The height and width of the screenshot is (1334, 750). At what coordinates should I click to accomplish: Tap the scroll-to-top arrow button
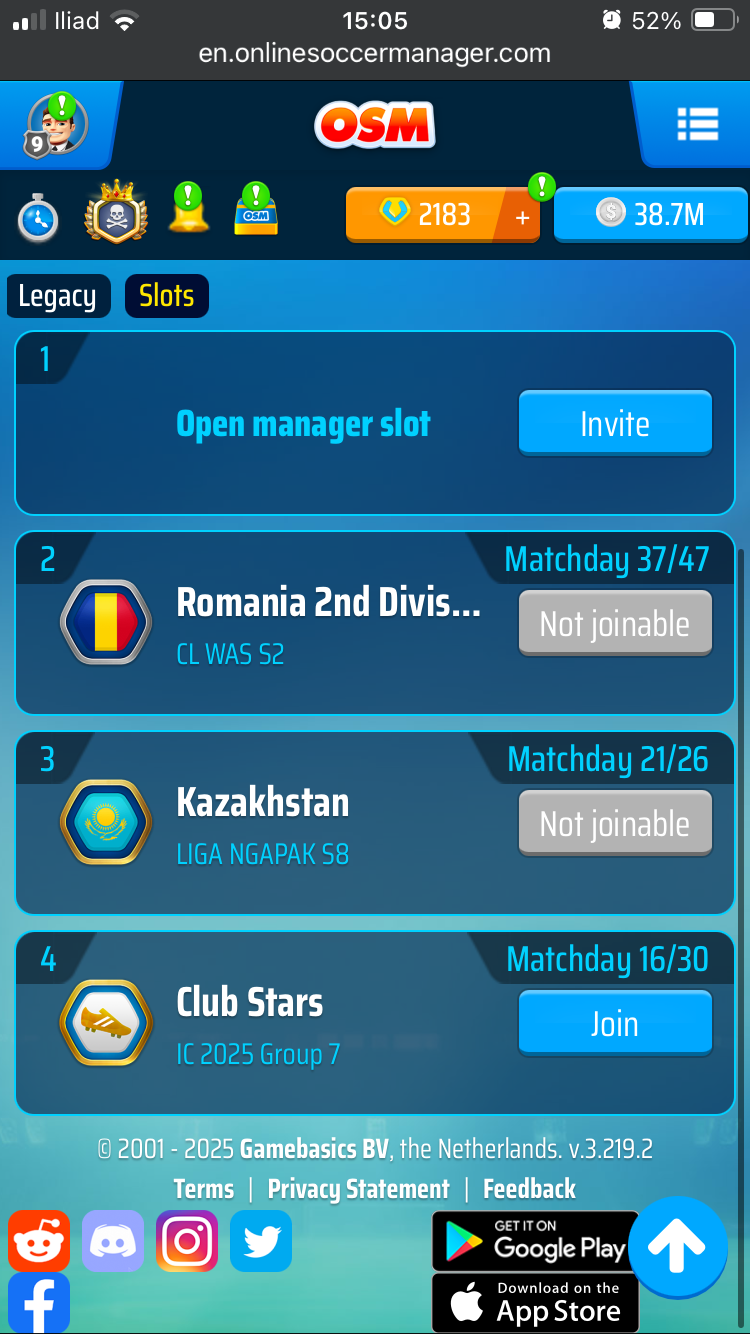[677, 1247]
